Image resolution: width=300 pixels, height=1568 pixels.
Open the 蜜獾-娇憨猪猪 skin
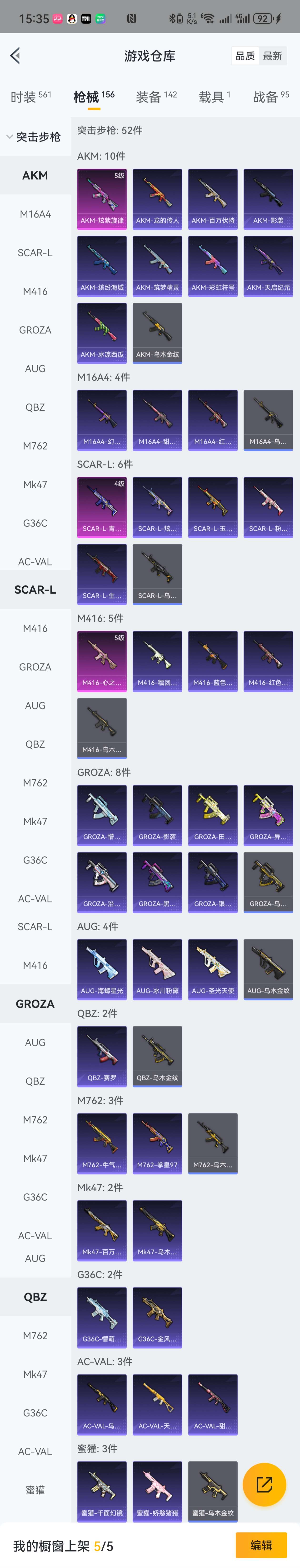click(157, 1491)
